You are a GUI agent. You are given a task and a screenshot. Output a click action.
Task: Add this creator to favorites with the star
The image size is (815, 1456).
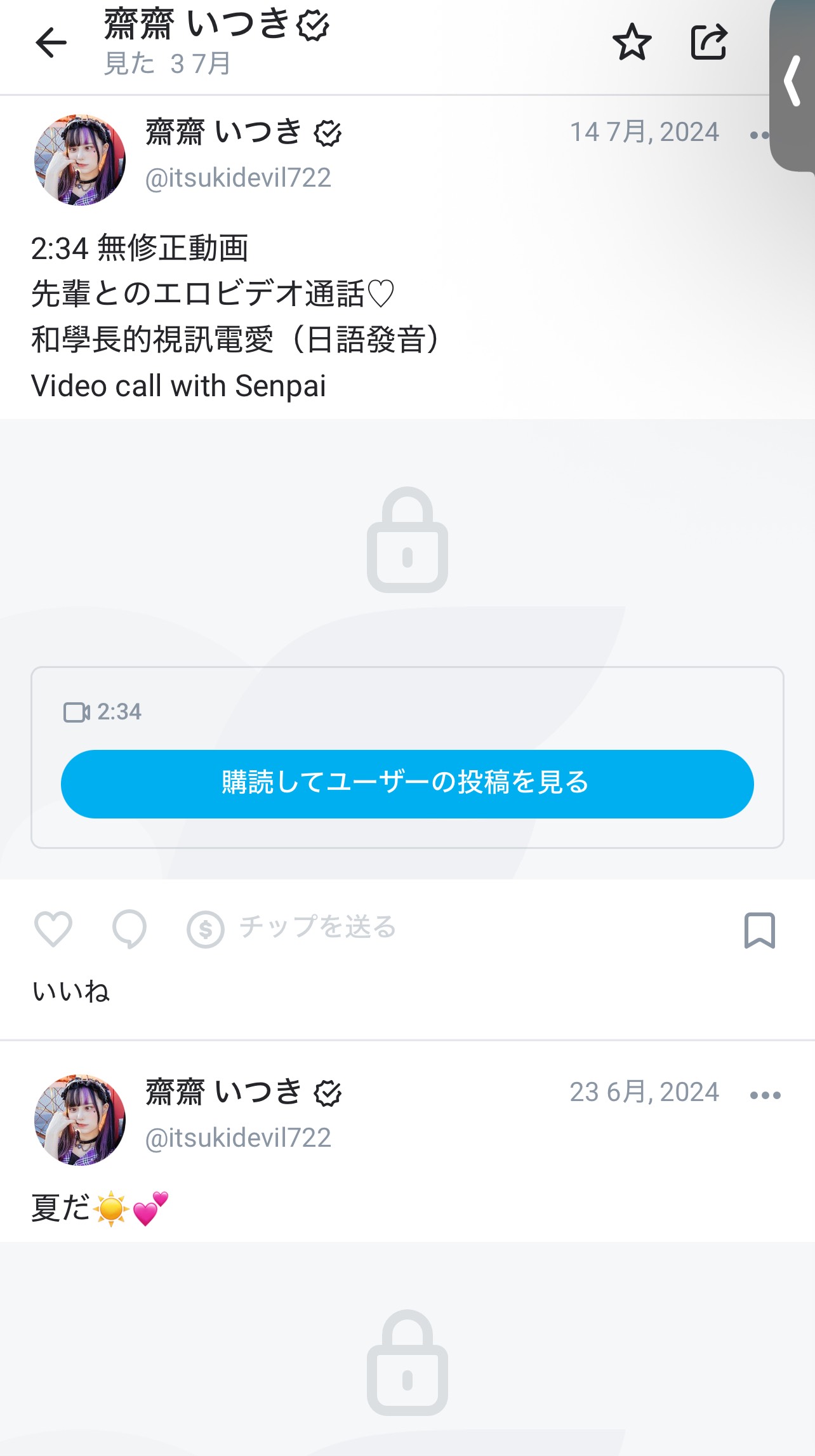pyautogui.click(x=632, y=43)
